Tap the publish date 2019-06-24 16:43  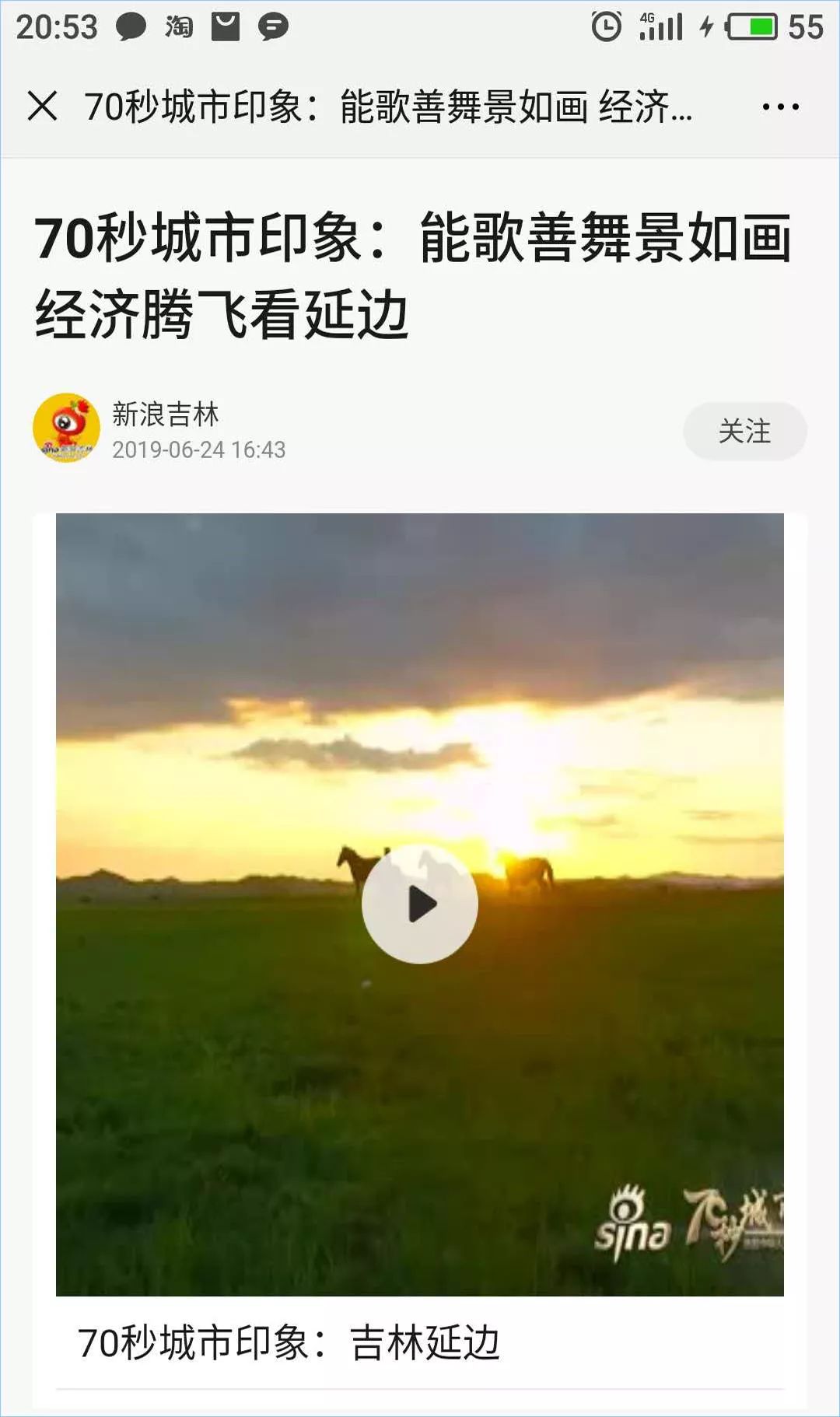[x=199, y=449]
